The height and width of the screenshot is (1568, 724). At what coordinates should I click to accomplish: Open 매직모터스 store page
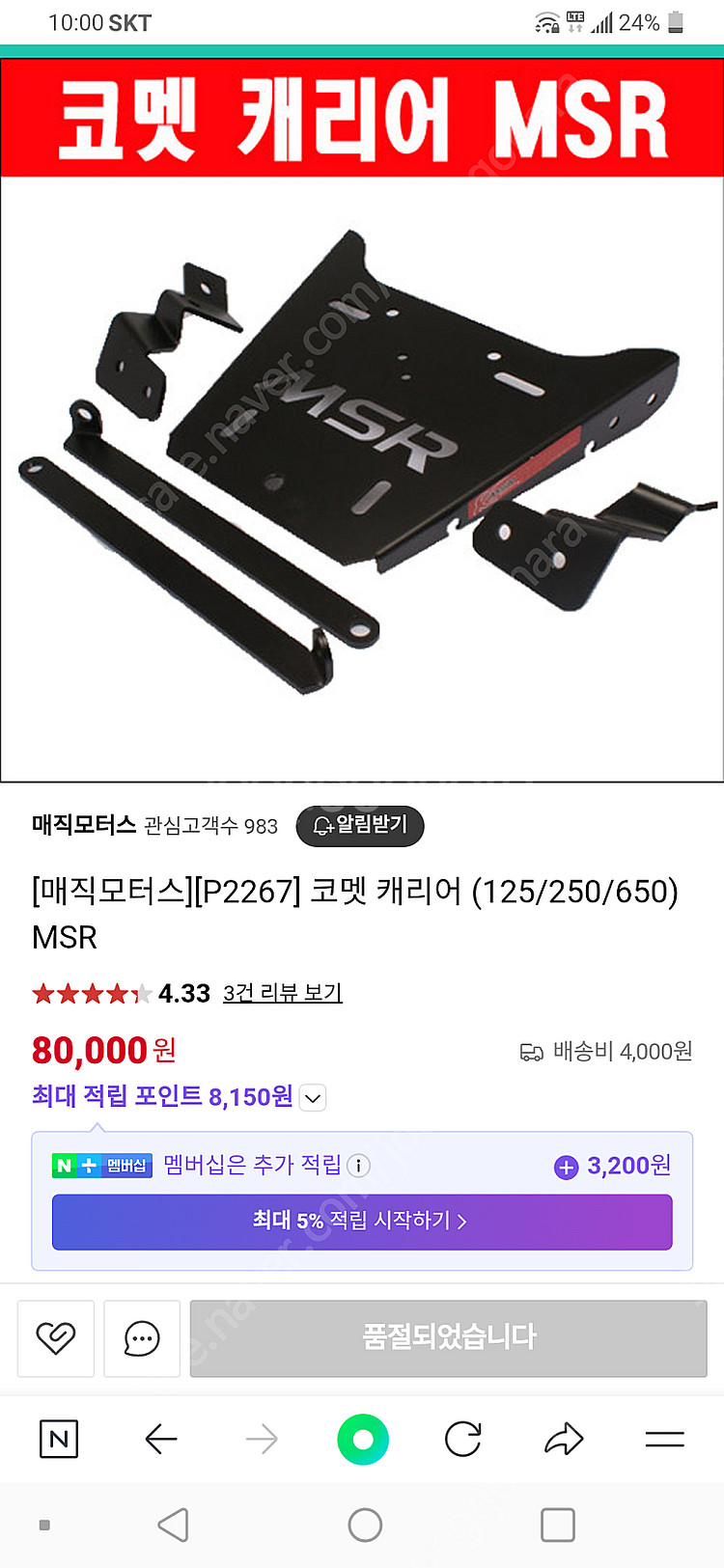pyautogui.click(x=84, y=825)
